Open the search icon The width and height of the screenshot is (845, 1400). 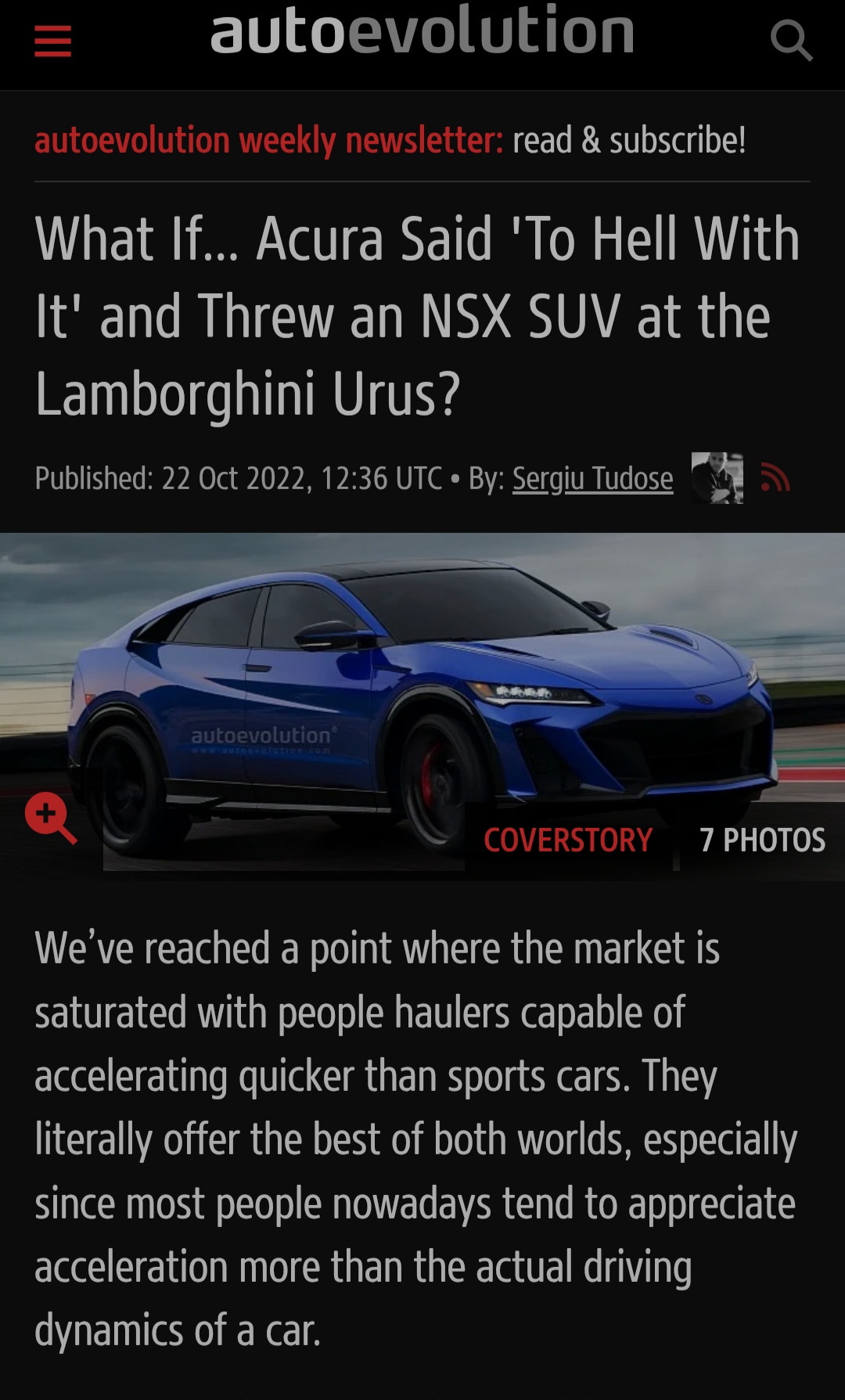791,41
